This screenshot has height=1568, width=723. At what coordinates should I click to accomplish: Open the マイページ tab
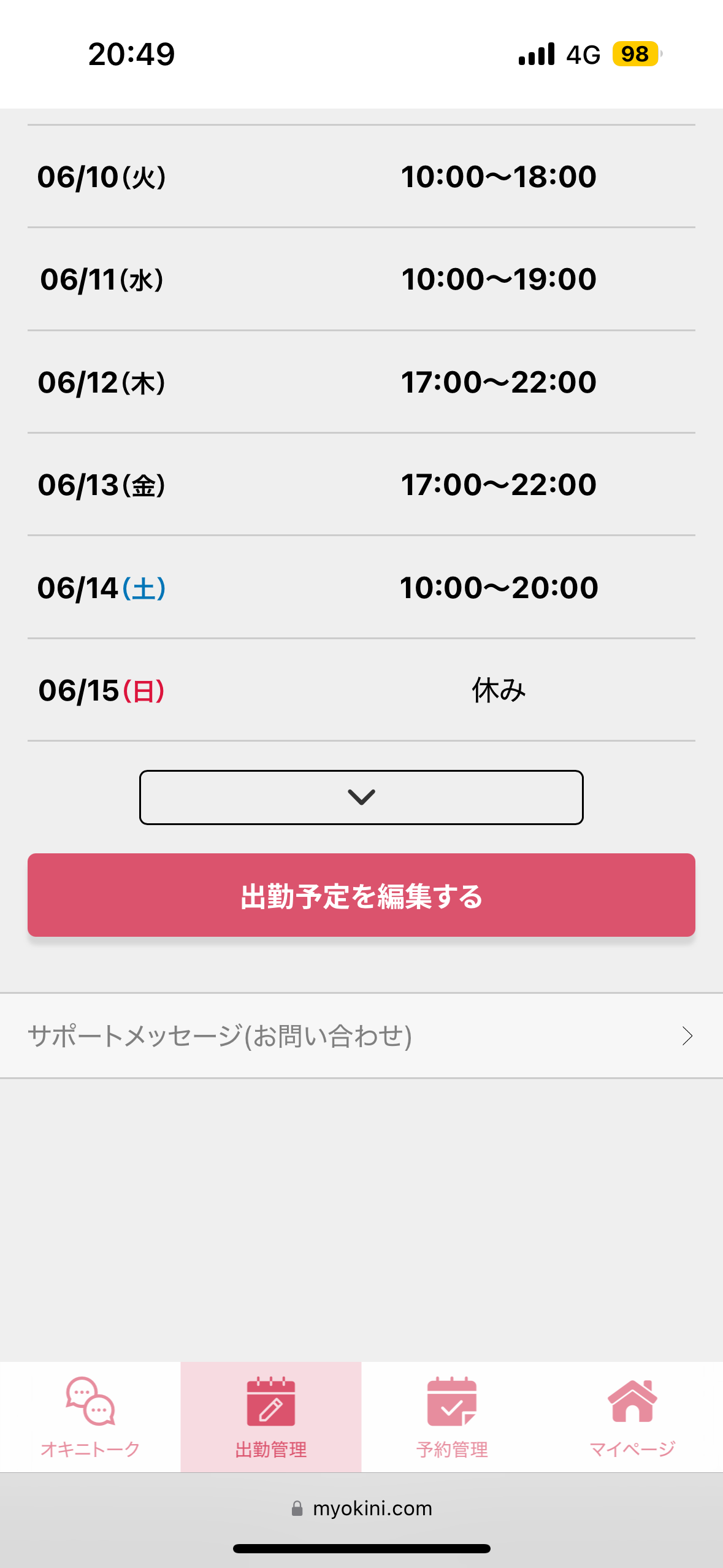click(x=633, y=1417)
